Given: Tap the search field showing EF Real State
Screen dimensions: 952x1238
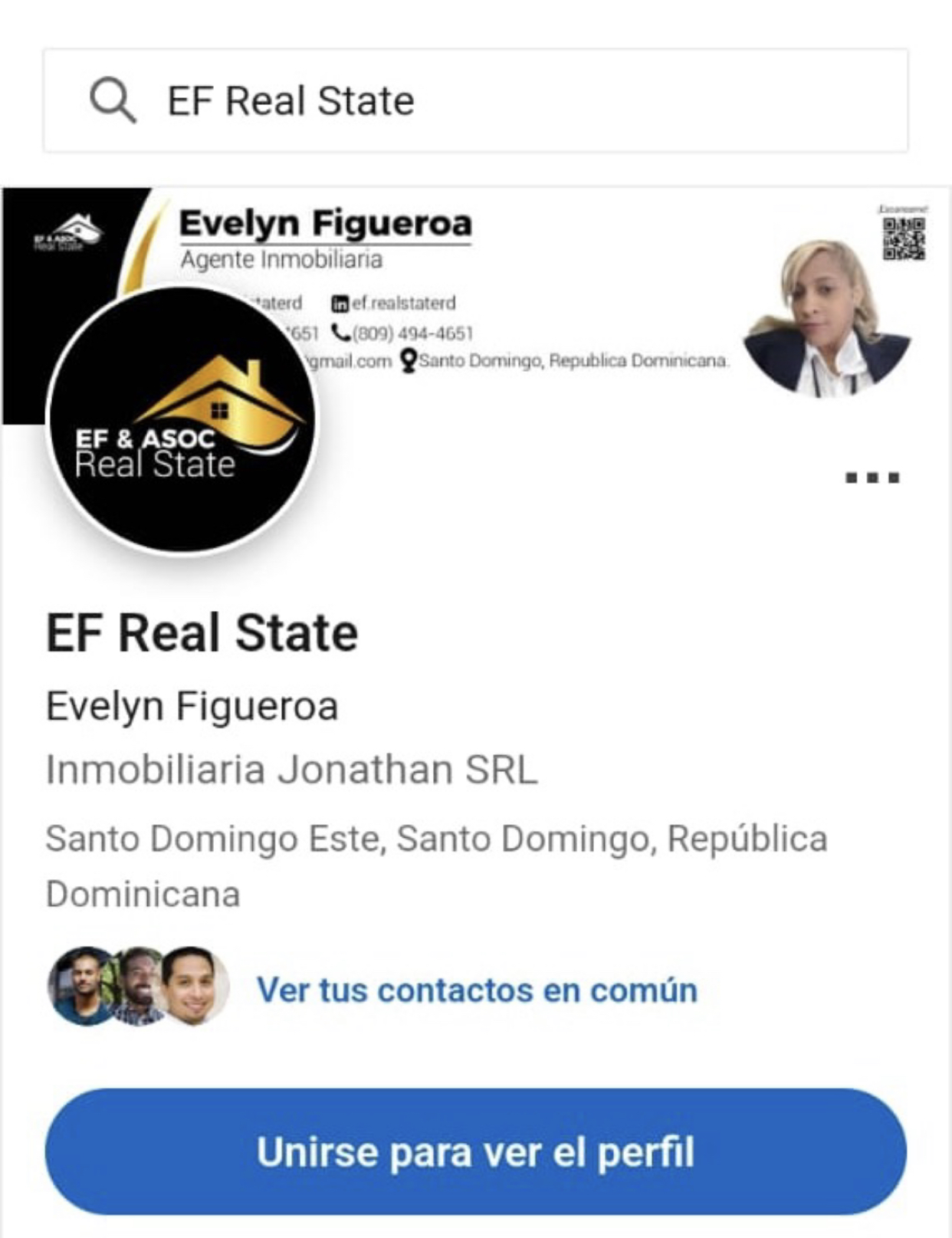Looking at the screenshot, I should click(475, 100).
